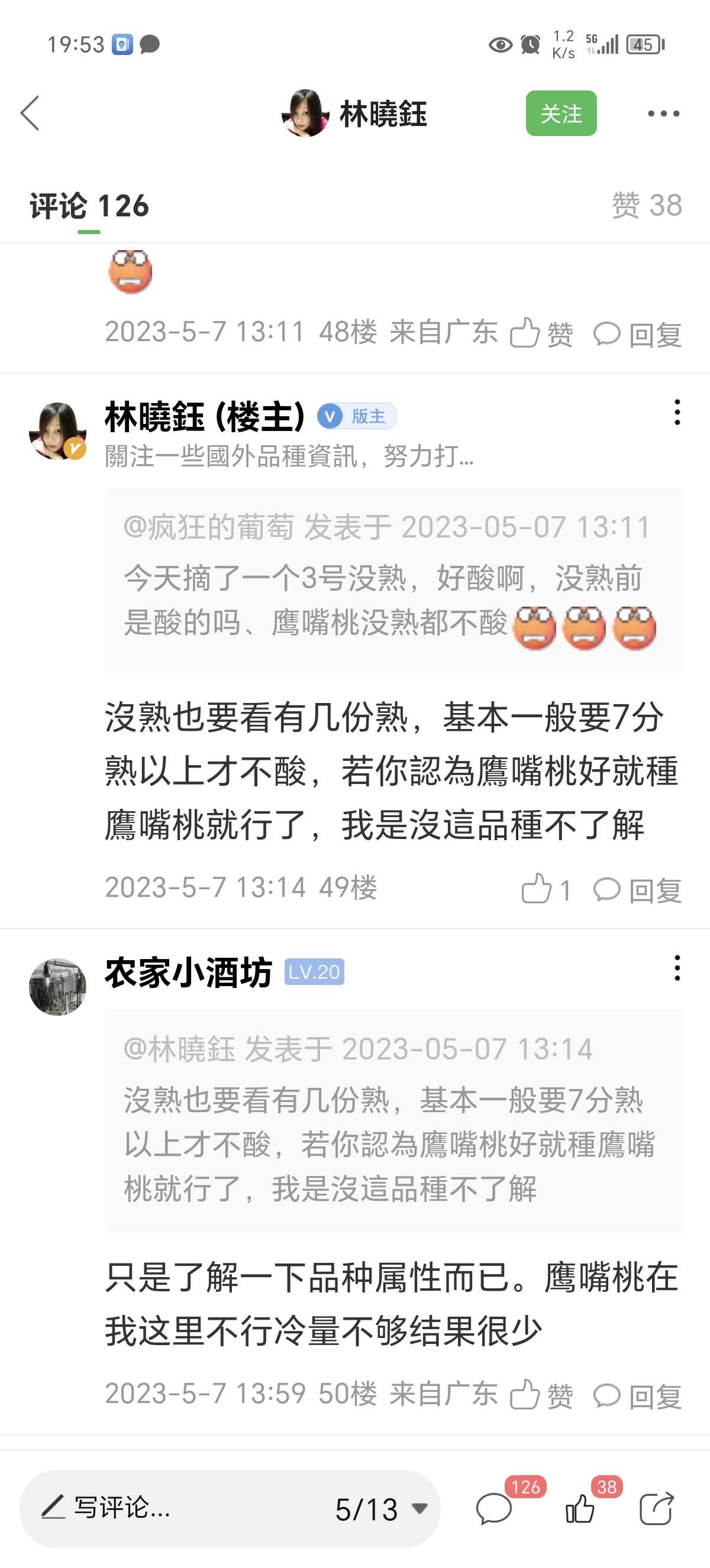Screen dimensions: 710x1568
Task: Open 林曉鈺 (楼主) commenter avatar
Action: point(57,430)
